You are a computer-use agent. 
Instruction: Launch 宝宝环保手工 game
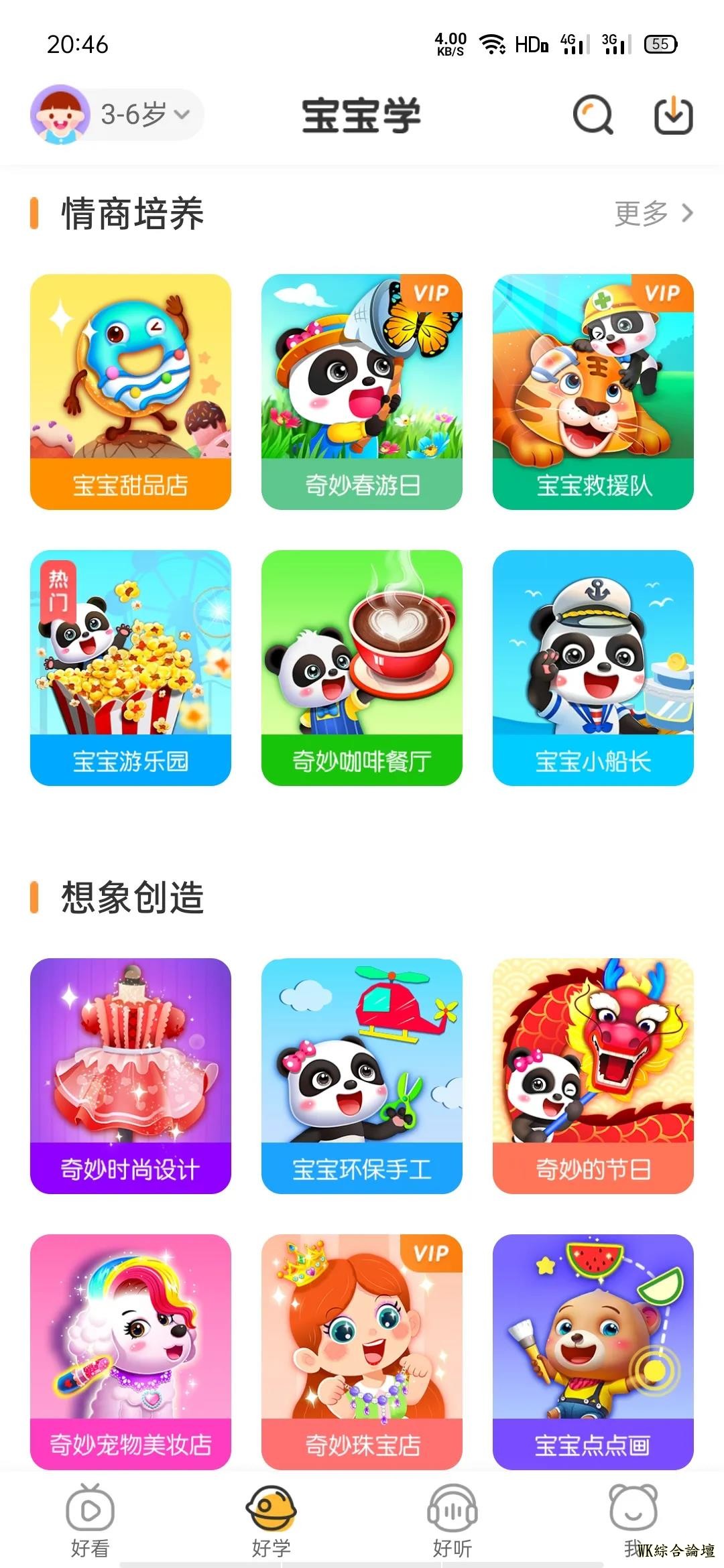[362, 1075]
